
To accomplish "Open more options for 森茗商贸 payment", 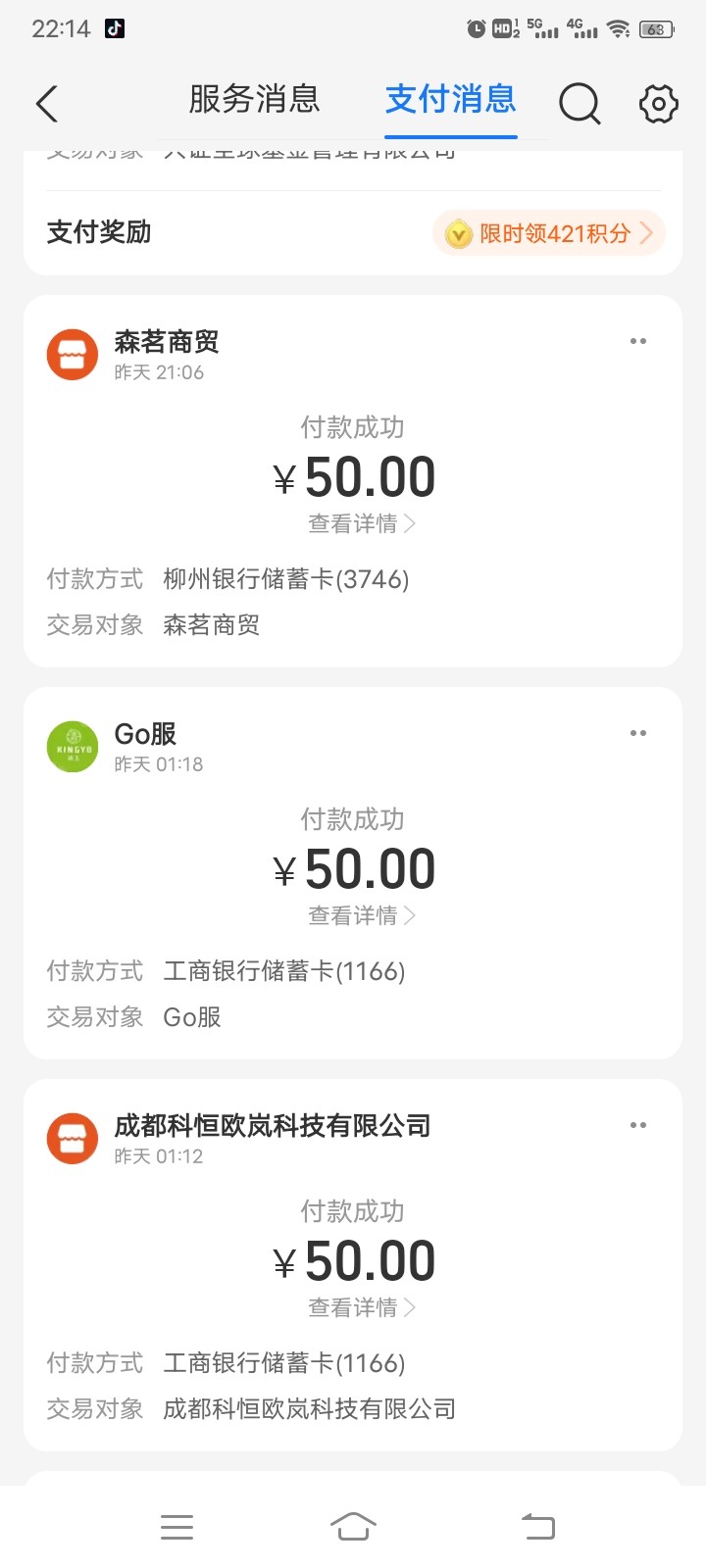I will 638,341.
